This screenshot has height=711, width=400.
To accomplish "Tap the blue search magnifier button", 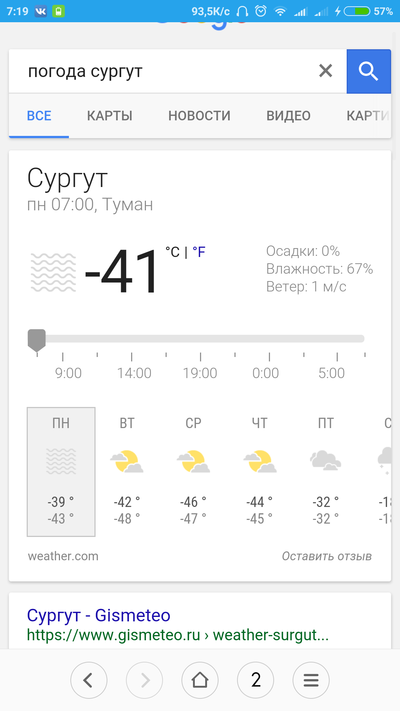I will point(369,71).
